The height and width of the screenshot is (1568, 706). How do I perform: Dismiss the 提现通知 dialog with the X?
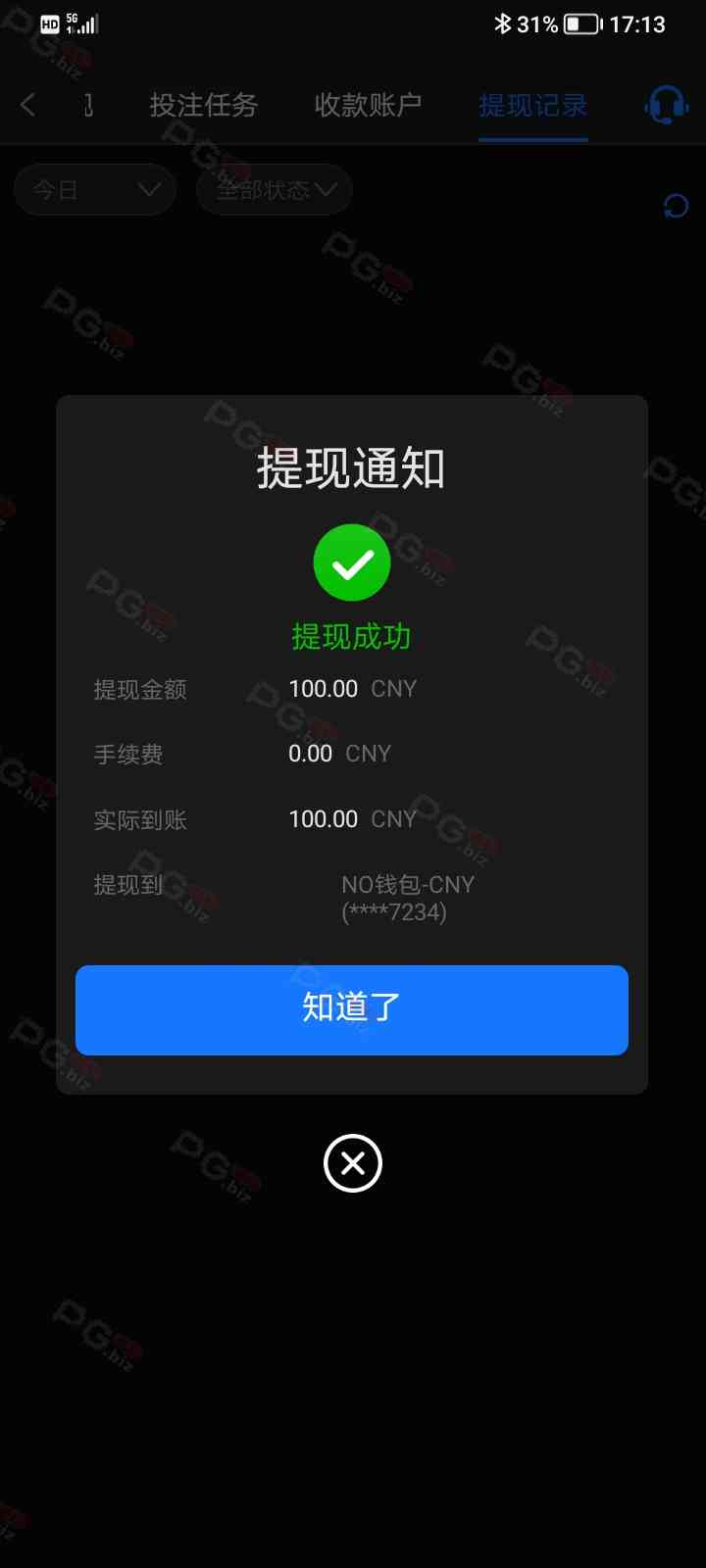point(352,1163)
